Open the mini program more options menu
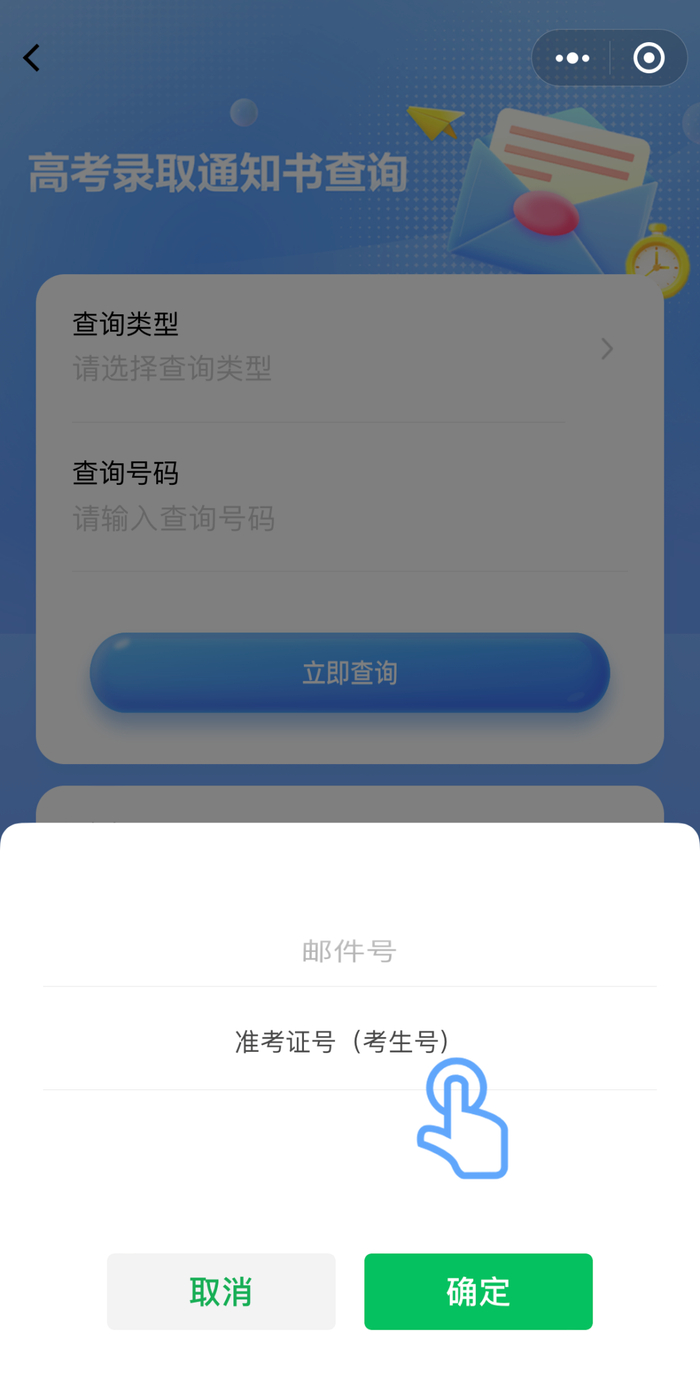 [572, 58]
